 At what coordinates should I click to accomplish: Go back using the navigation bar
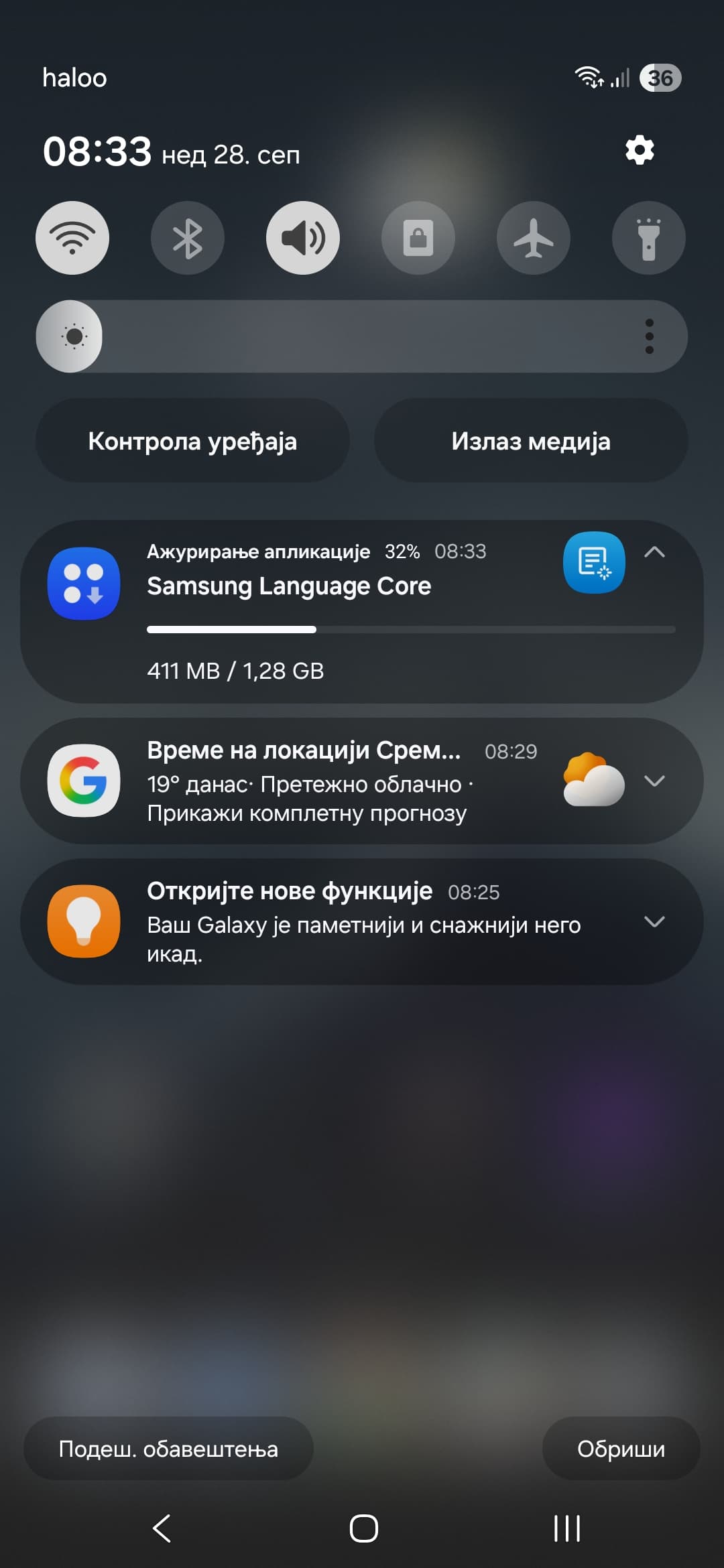(x=162, y=1528)
